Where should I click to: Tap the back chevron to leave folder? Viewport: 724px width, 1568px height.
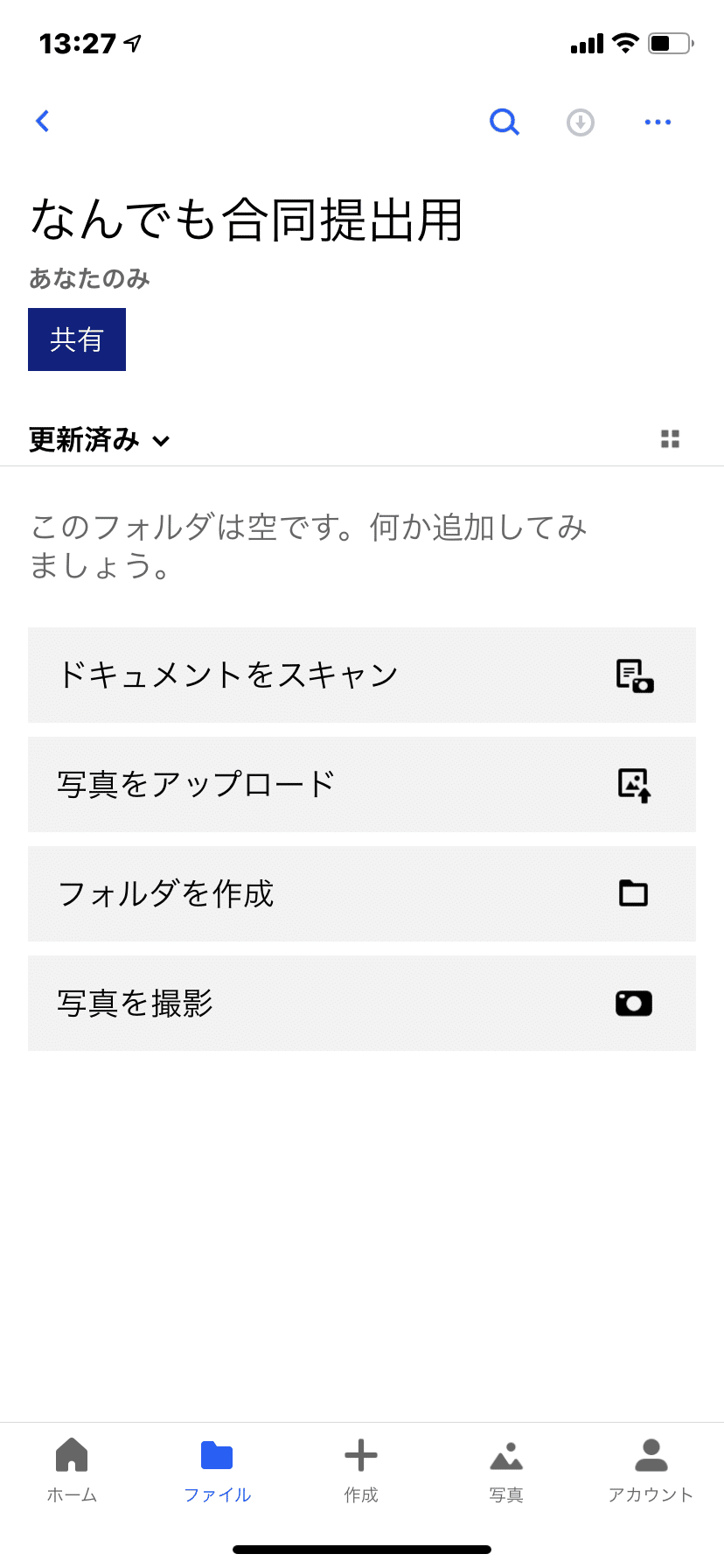tap(41, 122)
